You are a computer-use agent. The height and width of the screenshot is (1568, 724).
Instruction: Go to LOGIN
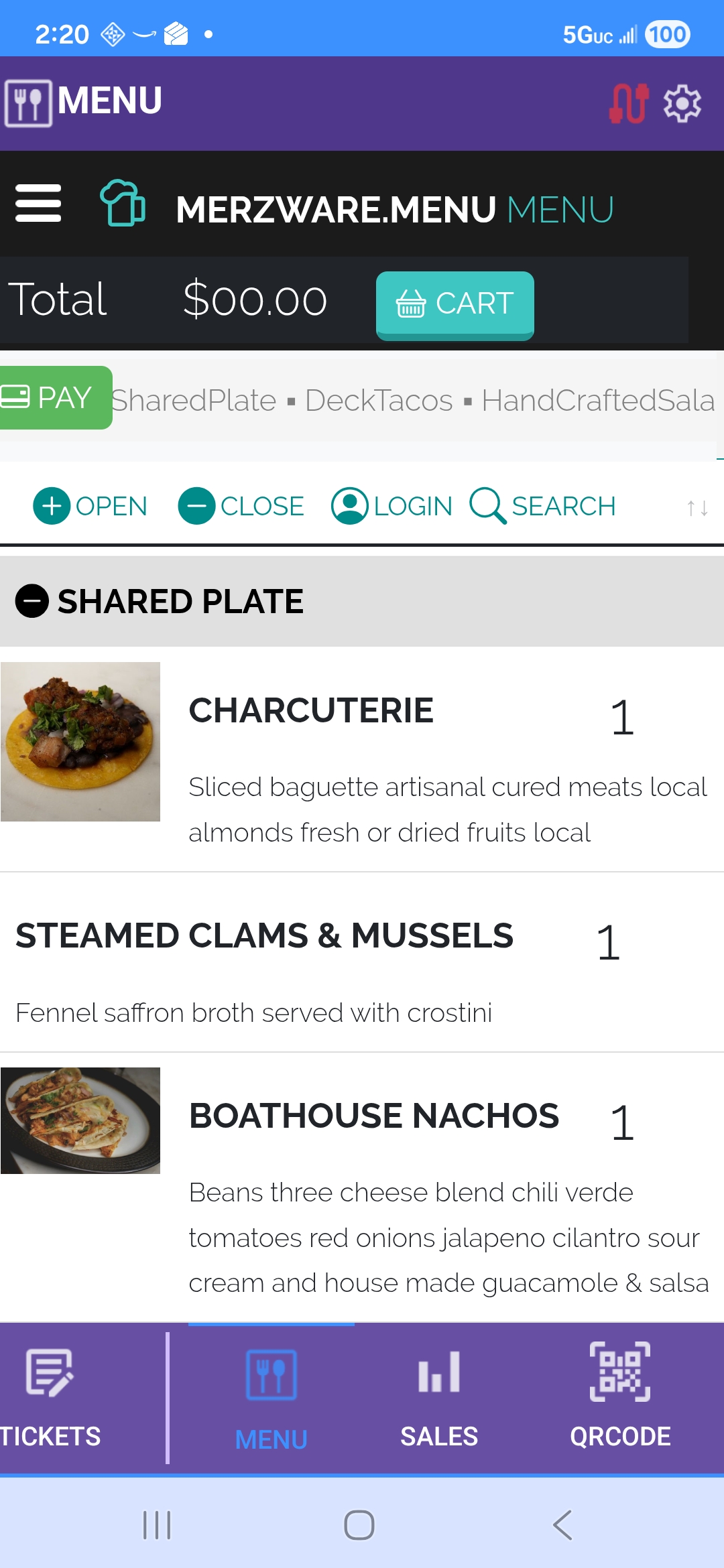(392, 506)
